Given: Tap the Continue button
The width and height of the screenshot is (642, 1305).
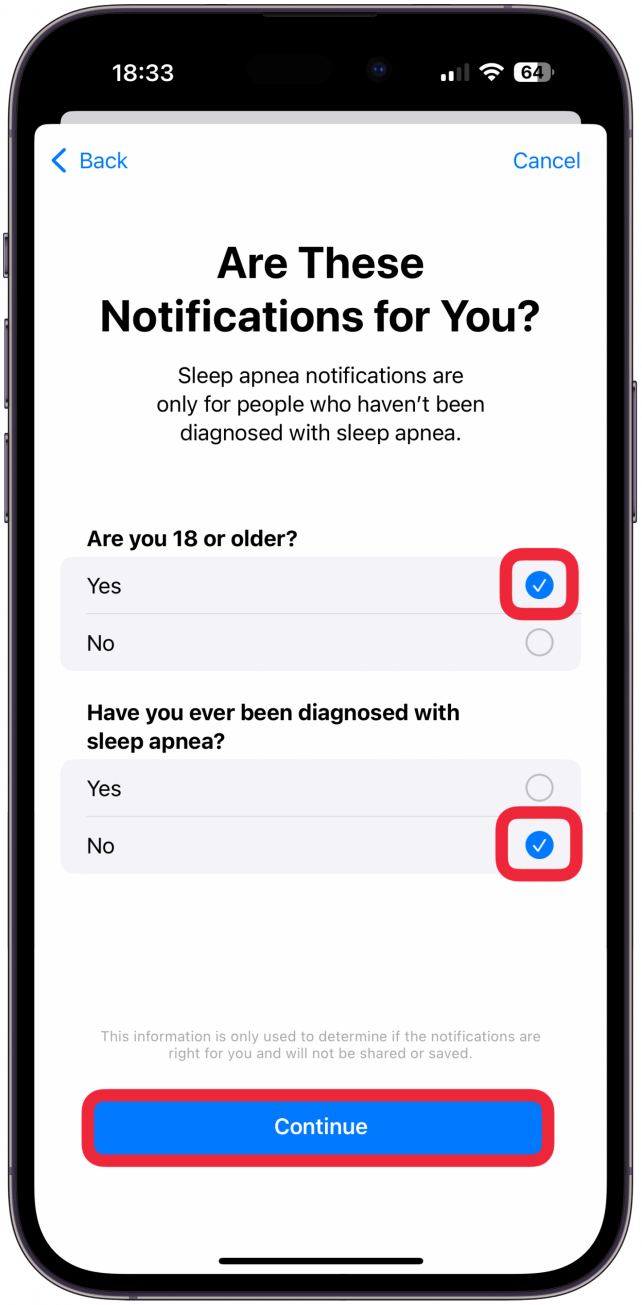Looking at the screenshot, I should [320, 1127].
